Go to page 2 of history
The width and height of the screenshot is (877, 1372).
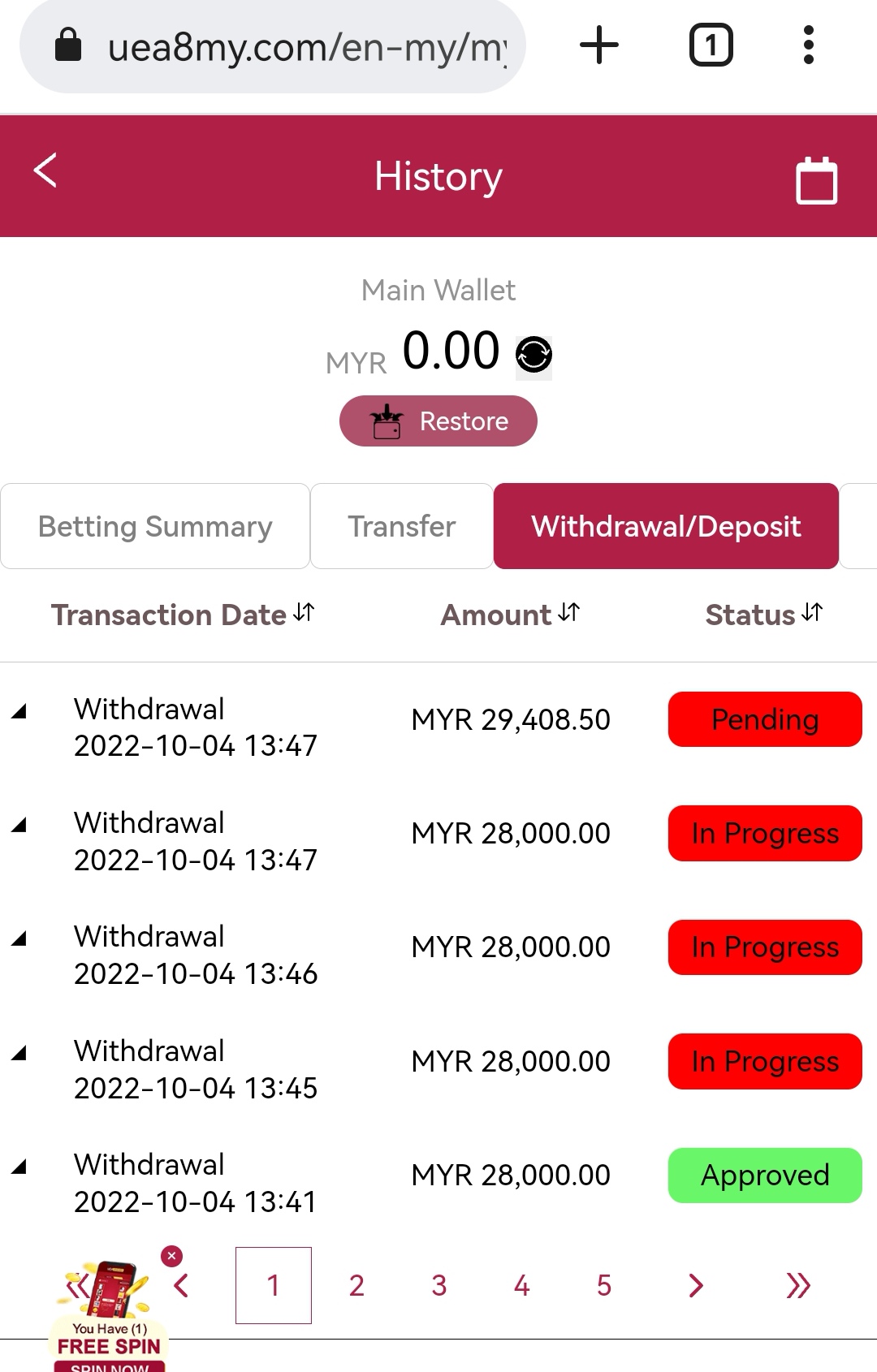[x=356, y=1285]
